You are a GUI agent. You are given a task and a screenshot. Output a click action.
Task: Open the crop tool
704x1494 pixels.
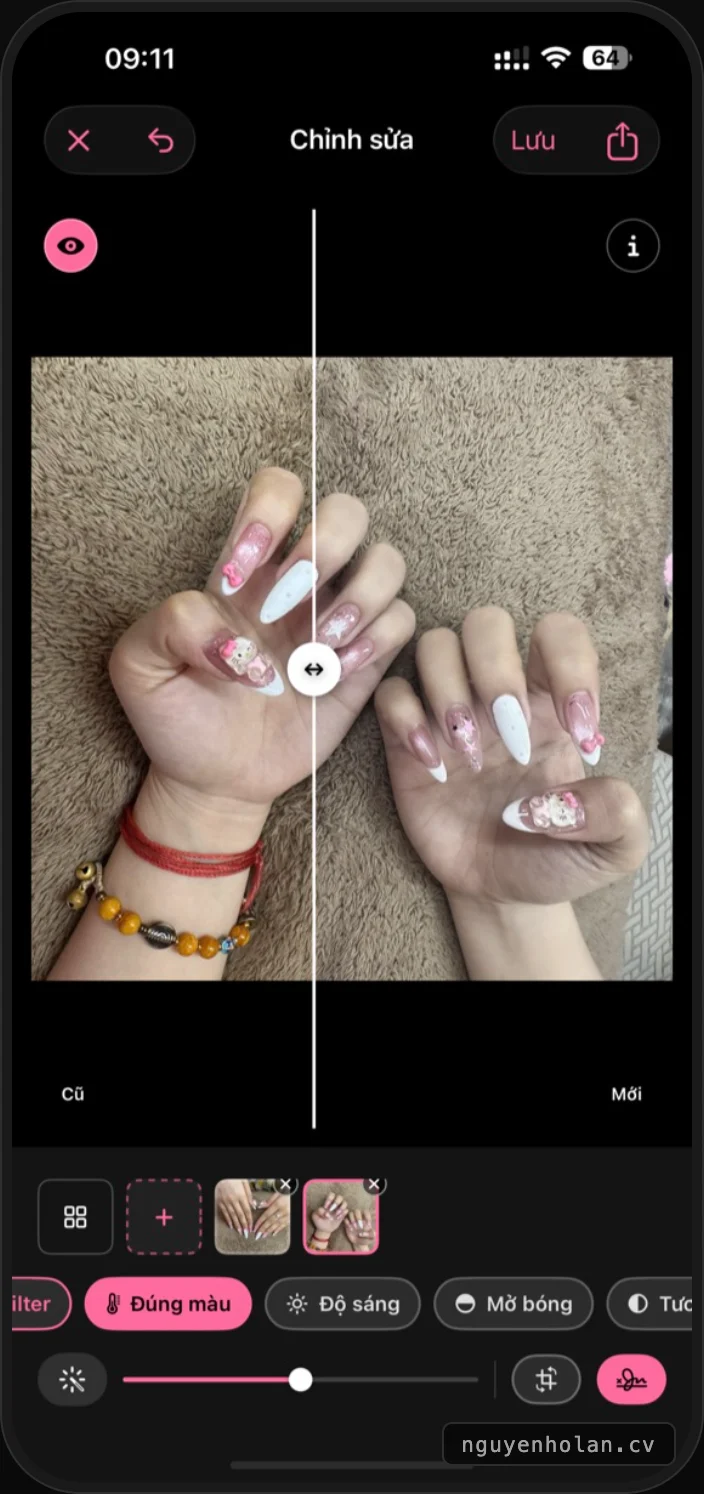(546, 1380)
